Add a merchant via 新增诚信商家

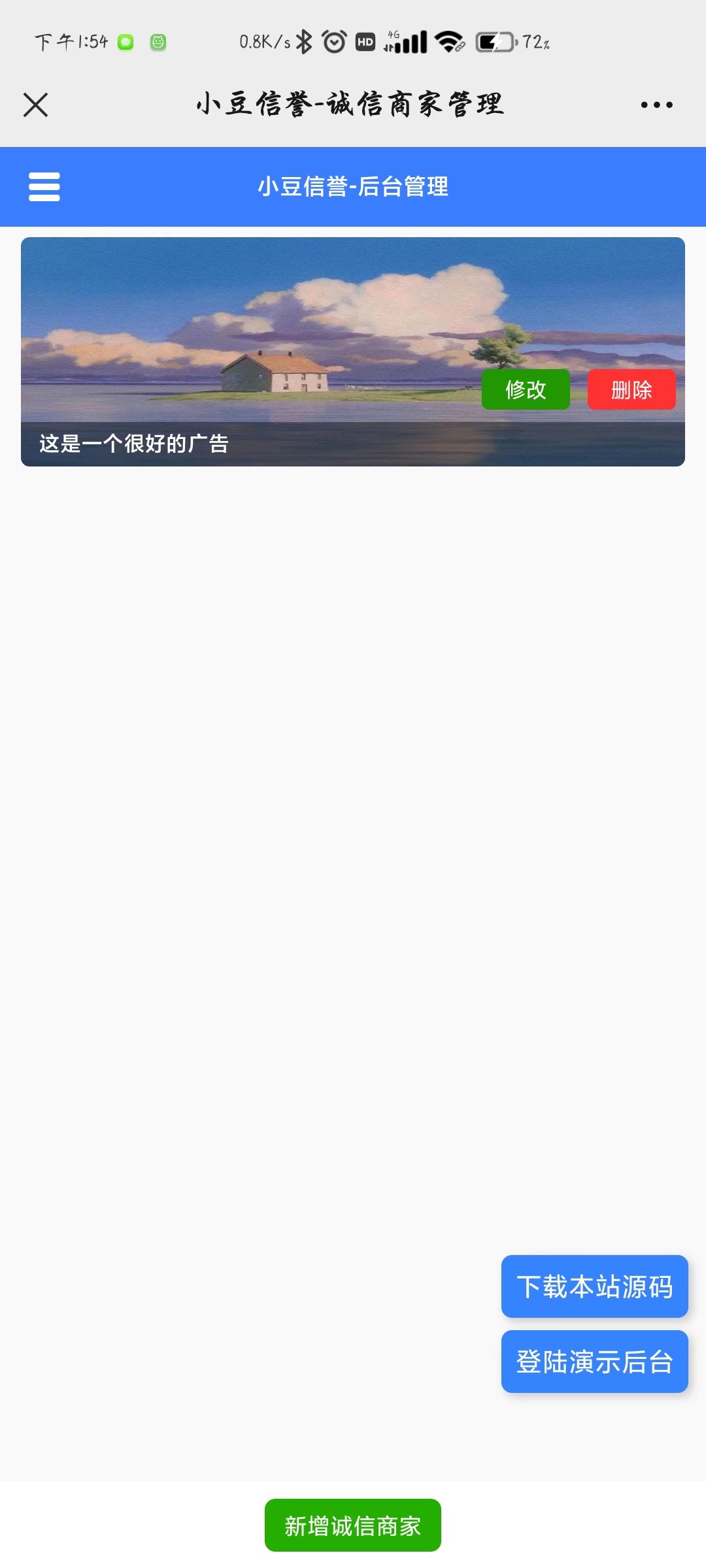click(x=353, y=1526)
